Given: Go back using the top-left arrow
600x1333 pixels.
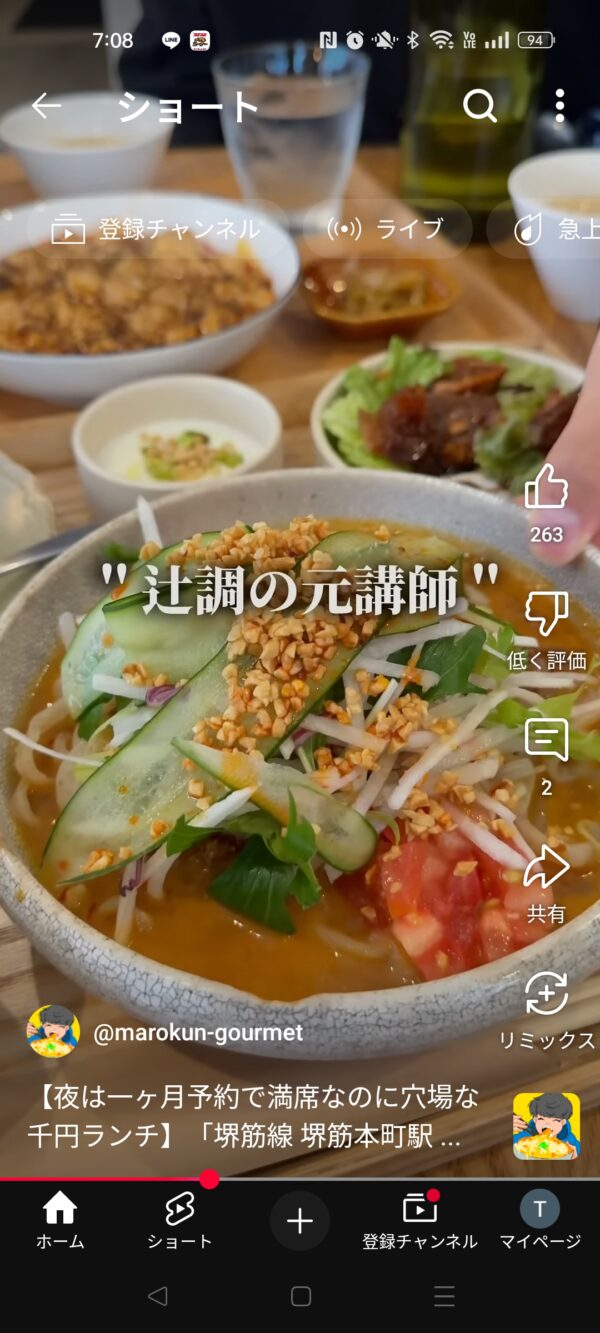Looking at the screenshot, I should coord(46,106).
